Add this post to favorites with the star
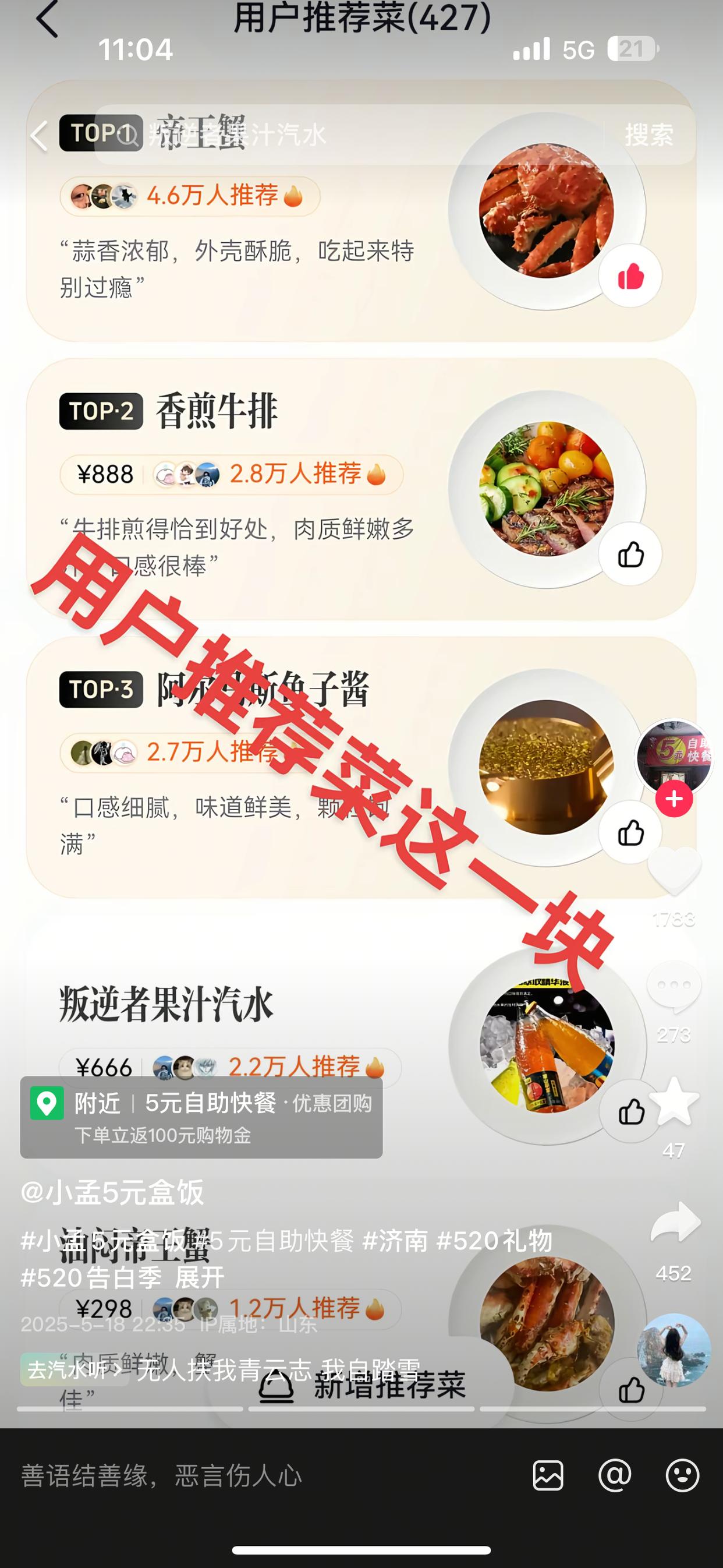The image size is (723, 1568). coord(674,1102)
